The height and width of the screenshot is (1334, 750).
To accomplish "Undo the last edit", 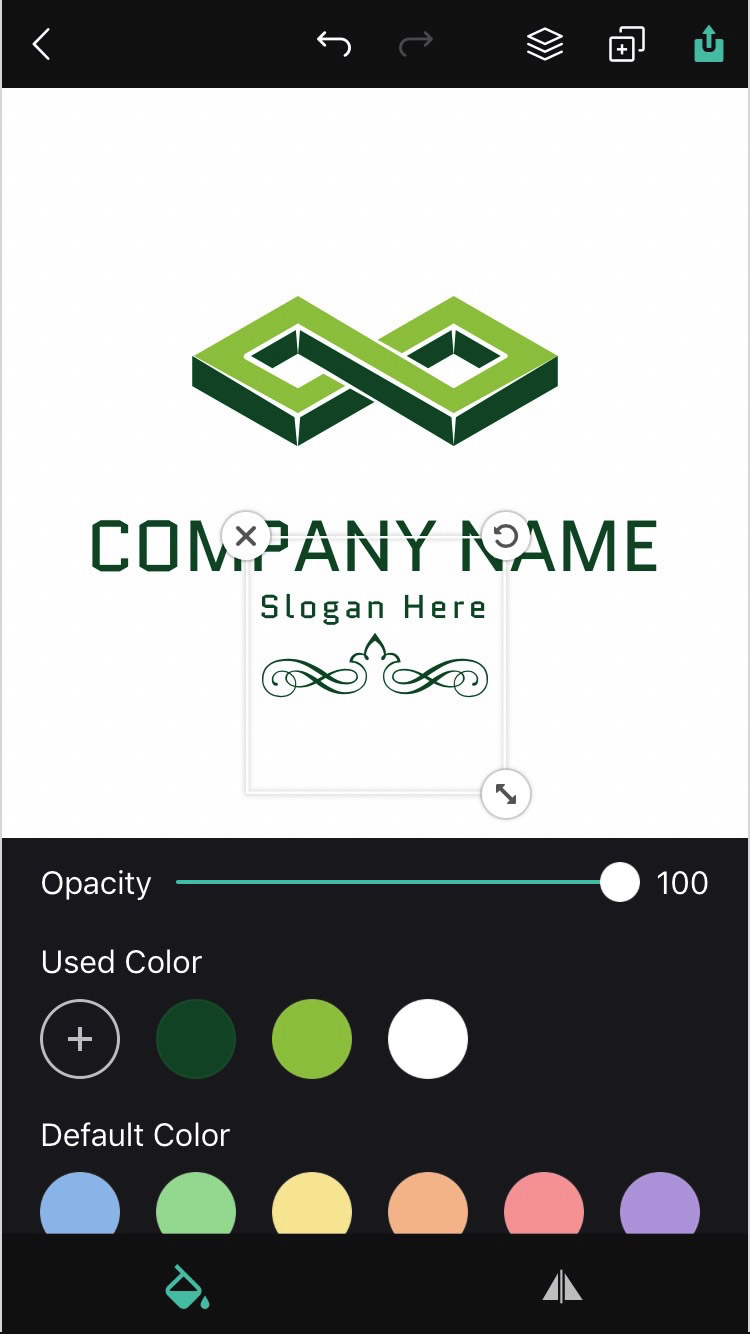I will click(x=334, y=44).
